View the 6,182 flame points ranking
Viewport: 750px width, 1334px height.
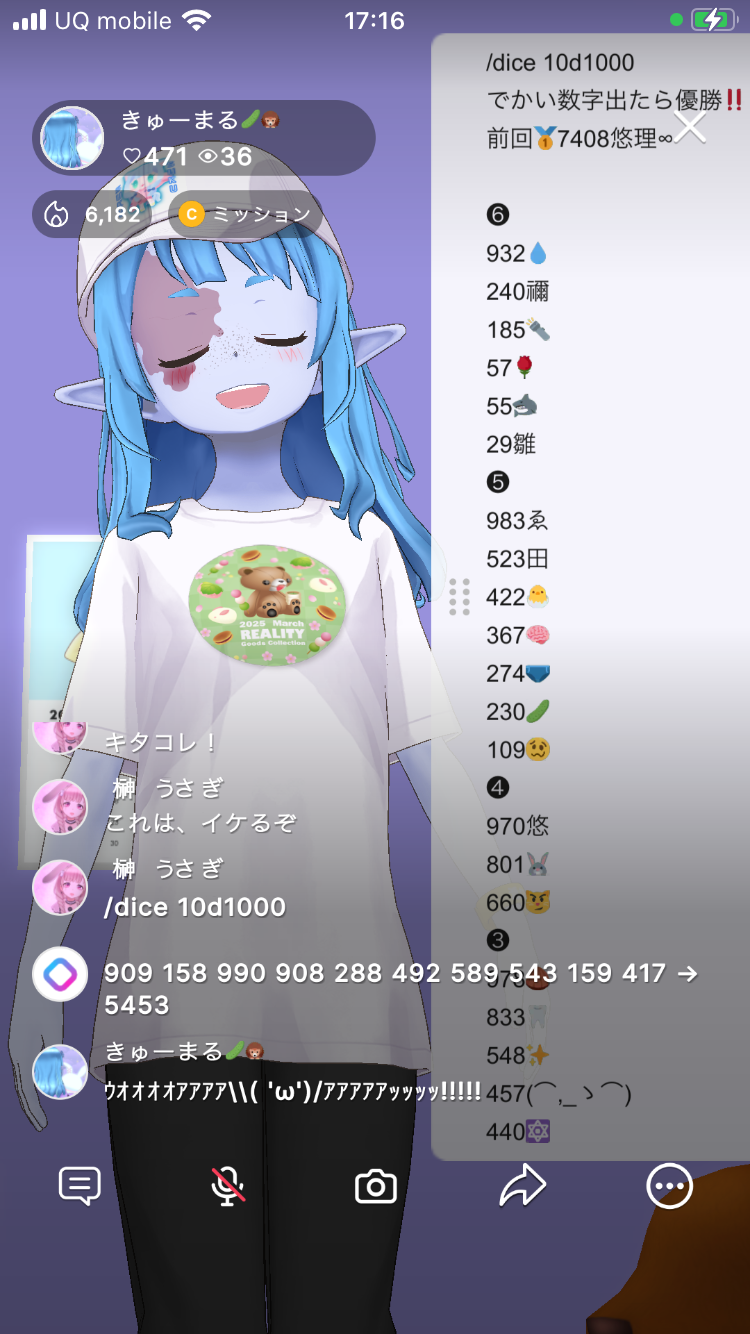(92, 214)
